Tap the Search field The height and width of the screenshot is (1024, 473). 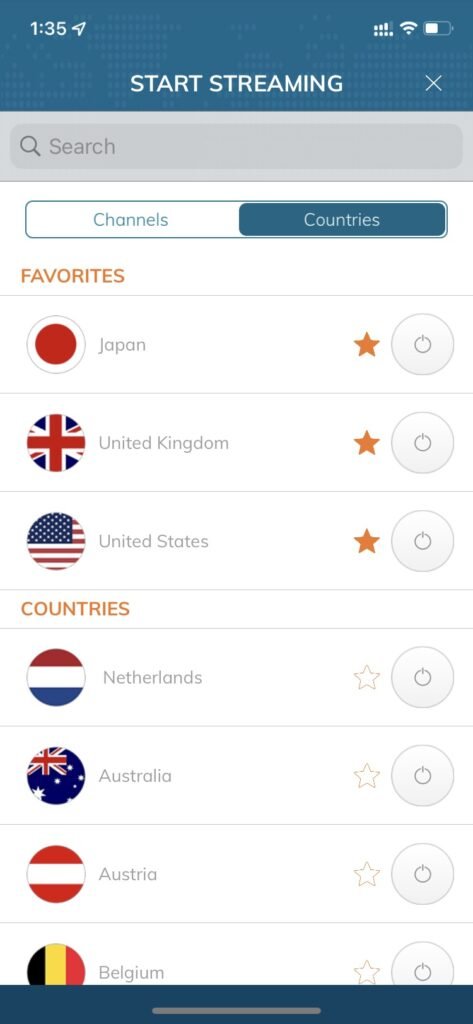click(x=236, y=146)
